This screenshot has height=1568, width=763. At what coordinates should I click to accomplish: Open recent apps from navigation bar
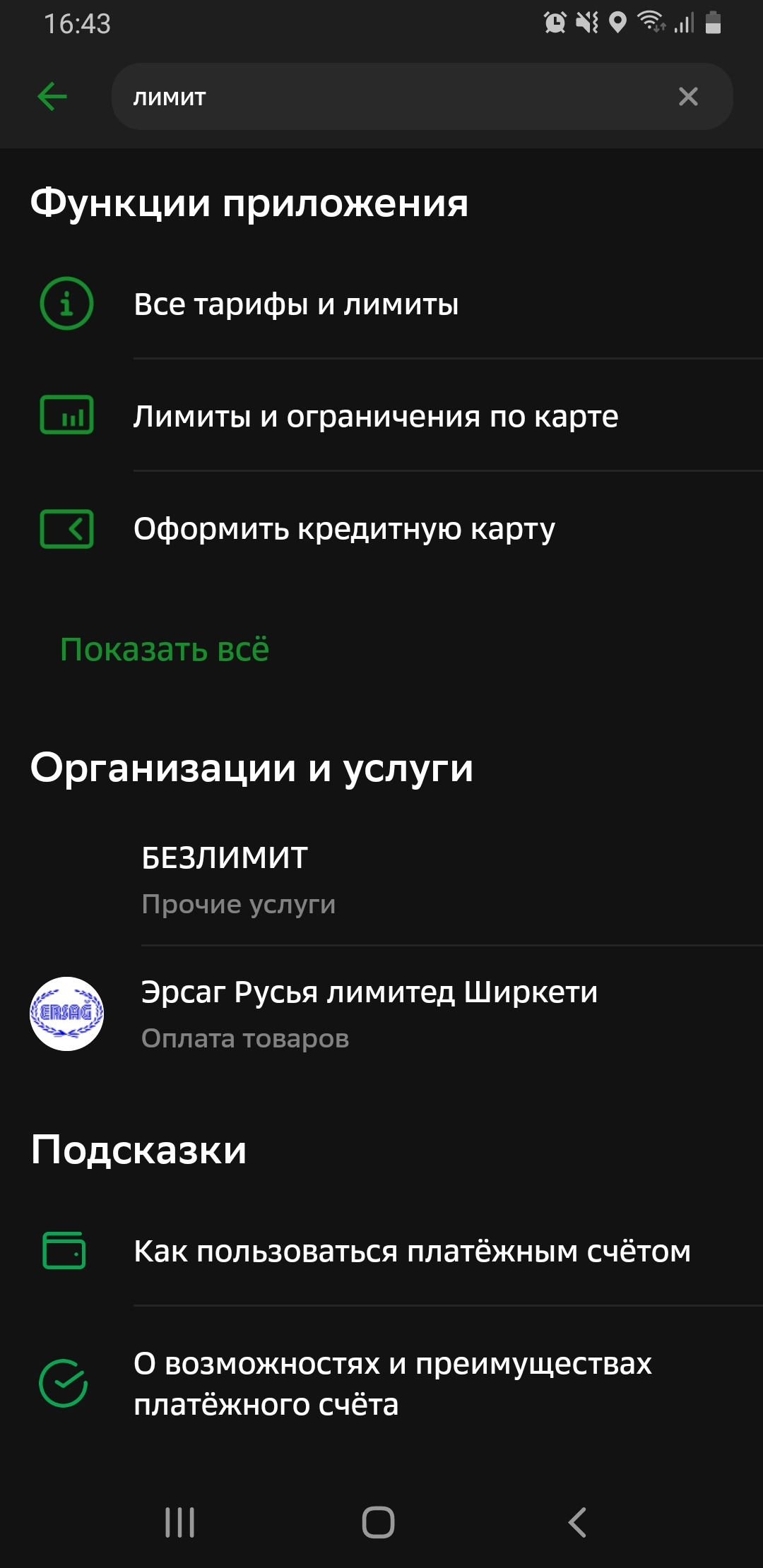[x=180, y=1522]
